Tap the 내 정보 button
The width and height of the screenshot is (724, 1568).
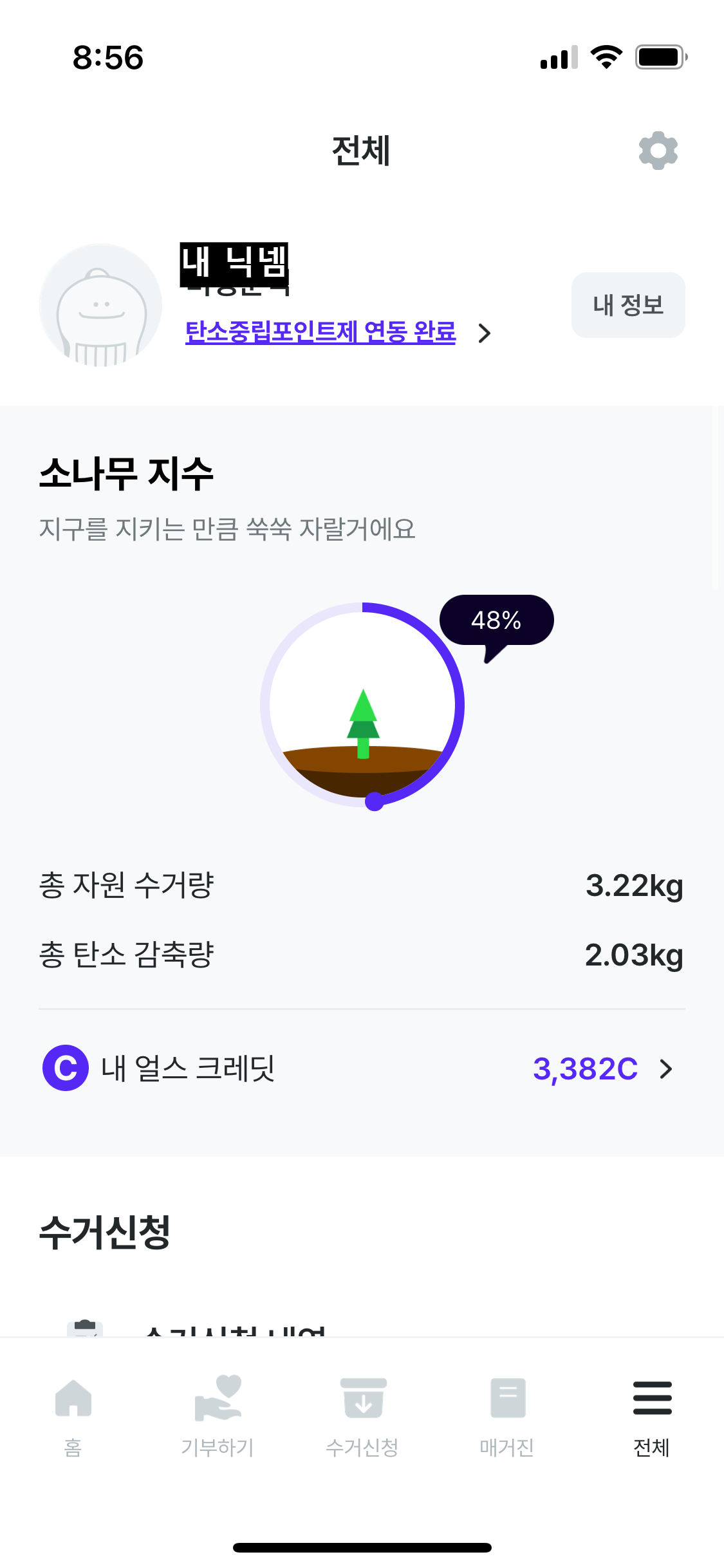tap(628, 305)
